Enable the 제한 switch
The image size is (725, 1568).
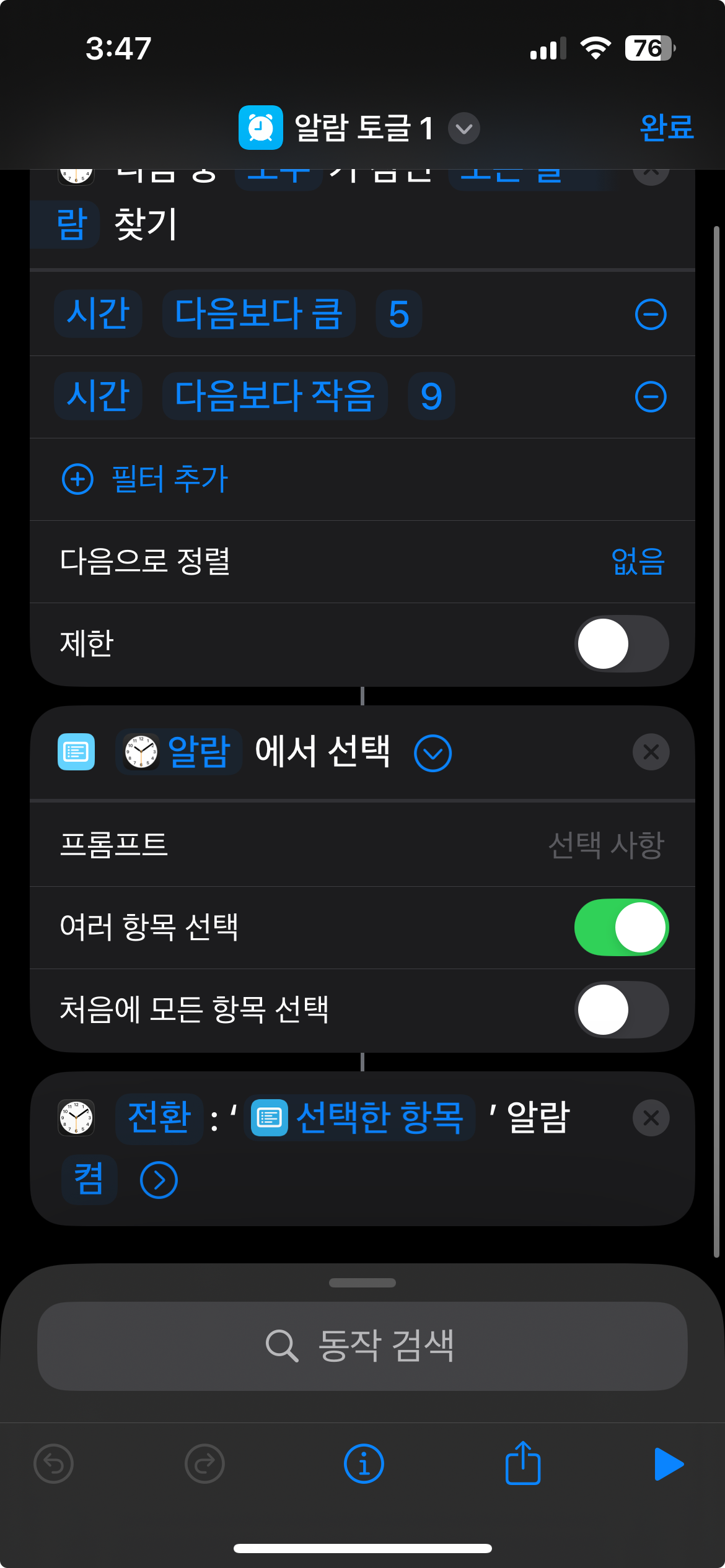[621, 643]
